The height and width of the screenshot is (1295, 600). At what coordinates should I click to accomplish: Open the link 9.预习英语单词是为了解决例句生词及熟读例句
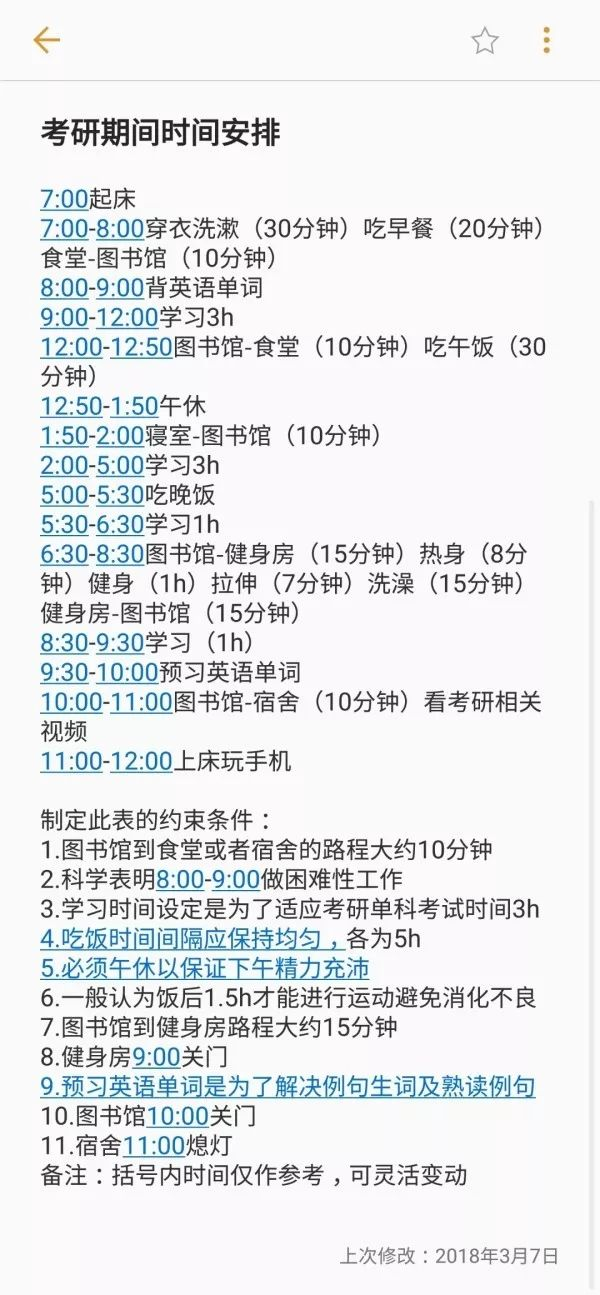tap(288, 1086)
